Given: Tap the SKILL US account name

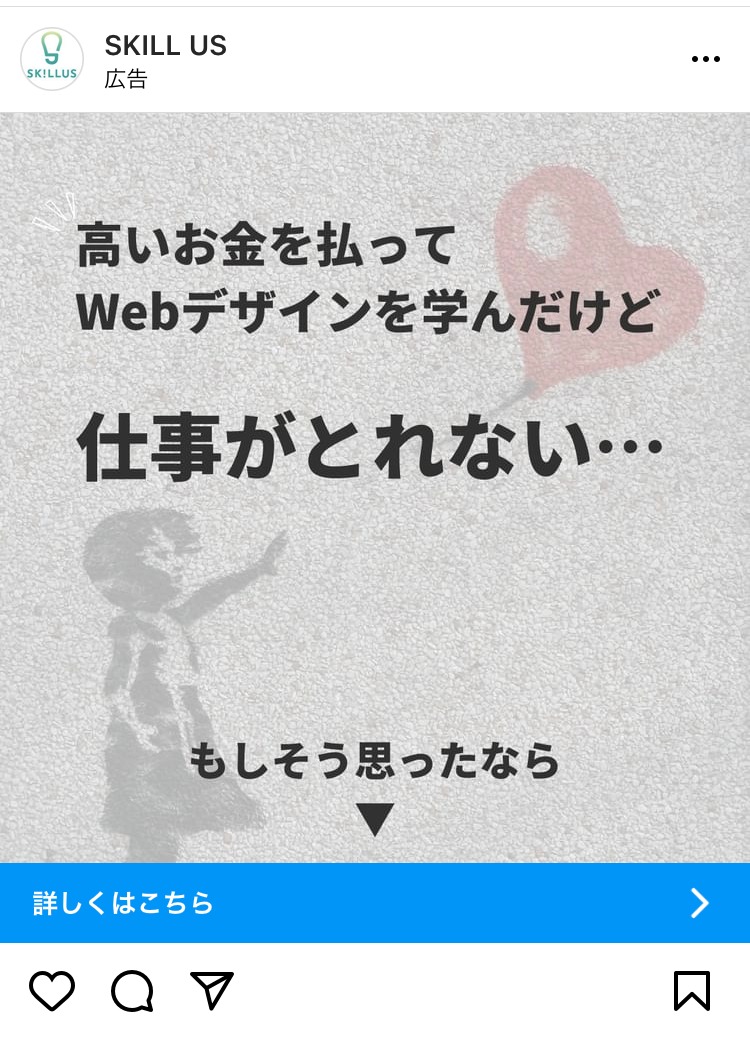Looking at the screenshot, I should click(165, 45).
